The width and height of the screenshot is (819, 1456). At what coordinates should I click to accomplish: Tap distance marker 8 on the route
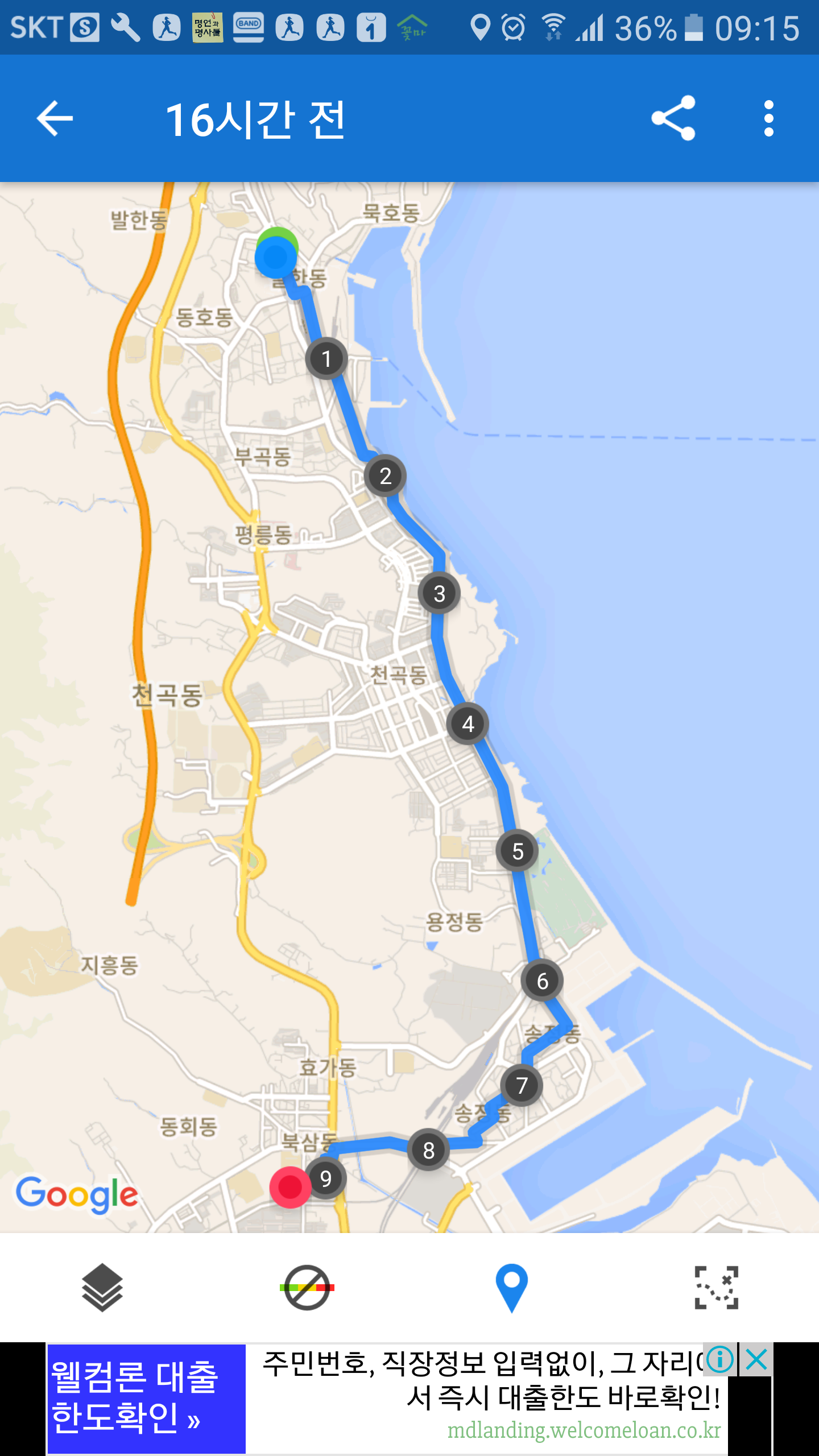429,1150
